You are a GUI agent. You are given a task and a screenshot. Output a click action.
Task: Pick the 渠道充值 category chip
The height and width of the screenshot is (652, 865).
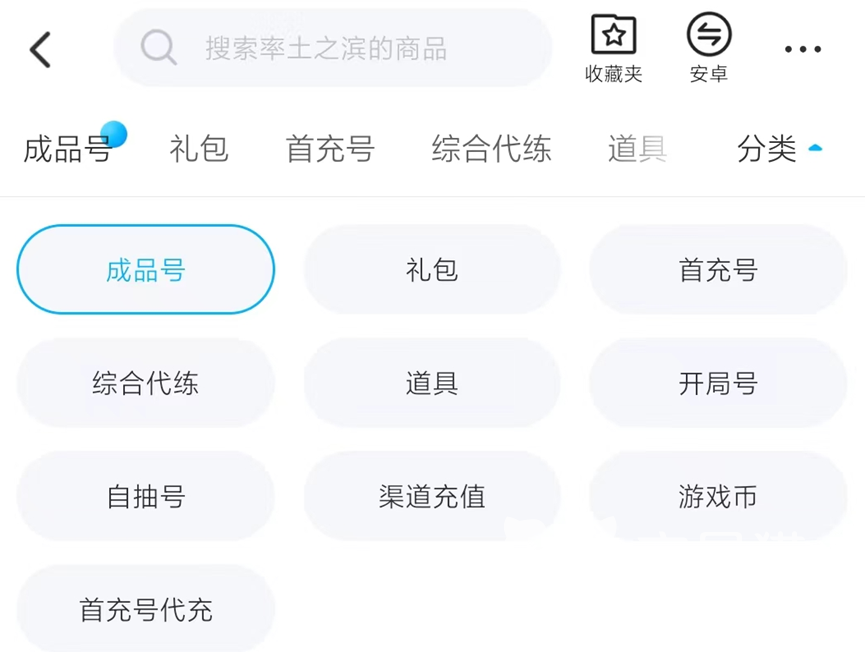[432, 496]
